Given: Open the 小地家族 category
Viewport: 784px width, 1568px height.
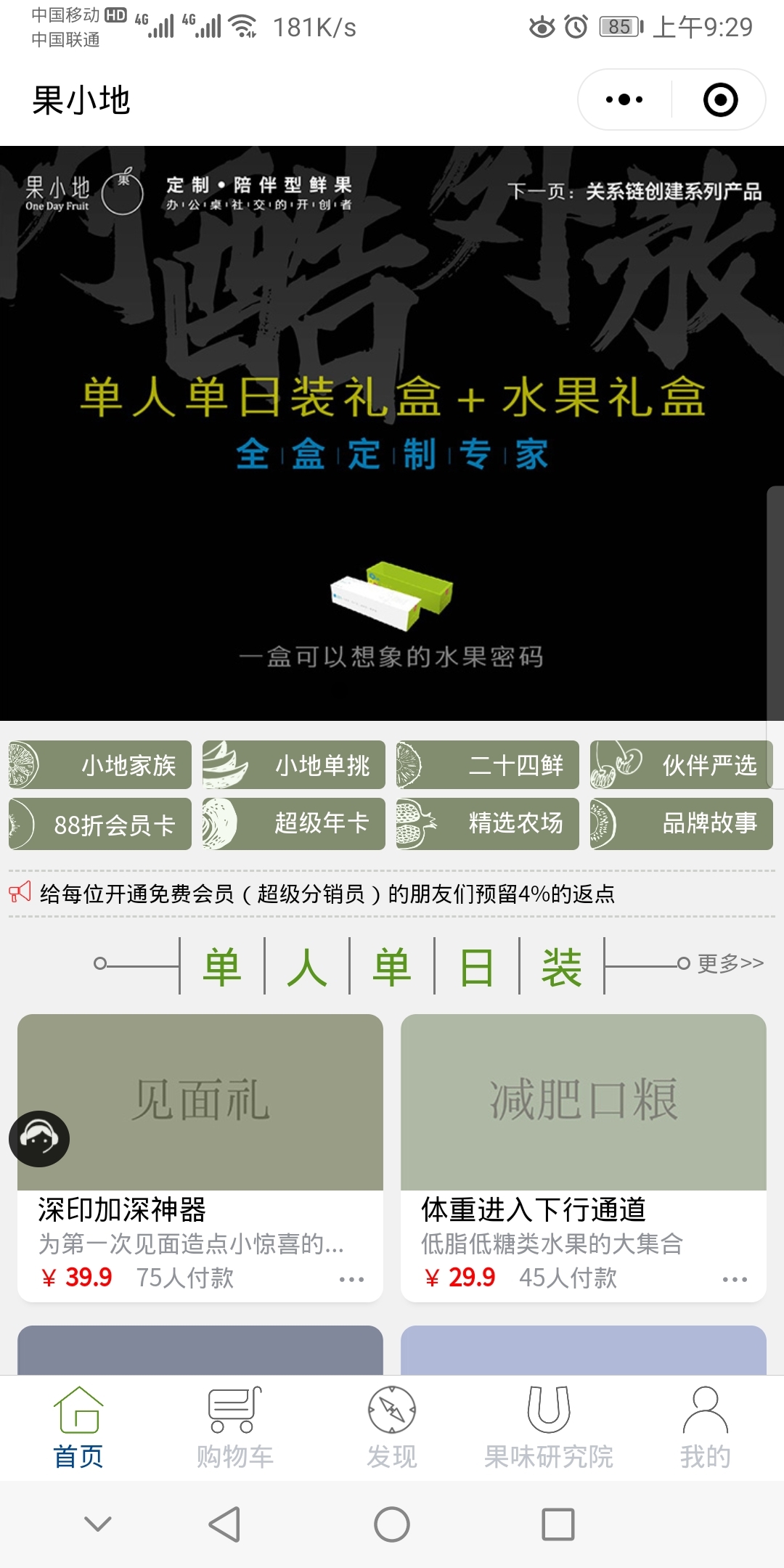Looking at the screenshot, I should point(100,764).
